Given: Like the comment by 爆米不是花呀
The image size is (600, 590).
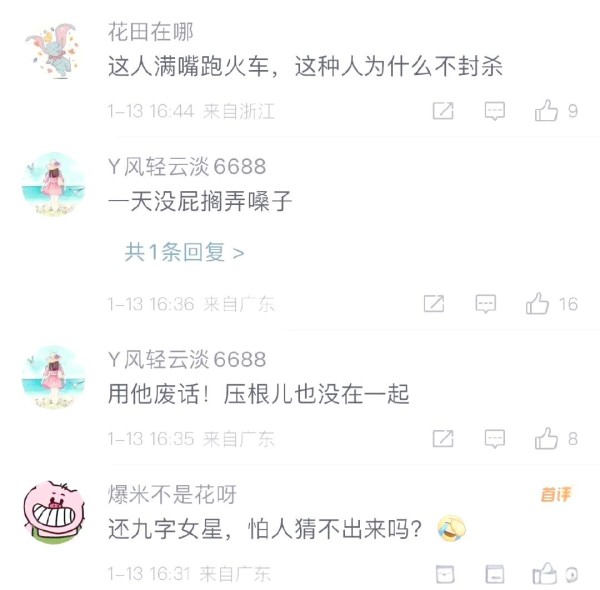Looking at the screenshot, I should point(545,574).
